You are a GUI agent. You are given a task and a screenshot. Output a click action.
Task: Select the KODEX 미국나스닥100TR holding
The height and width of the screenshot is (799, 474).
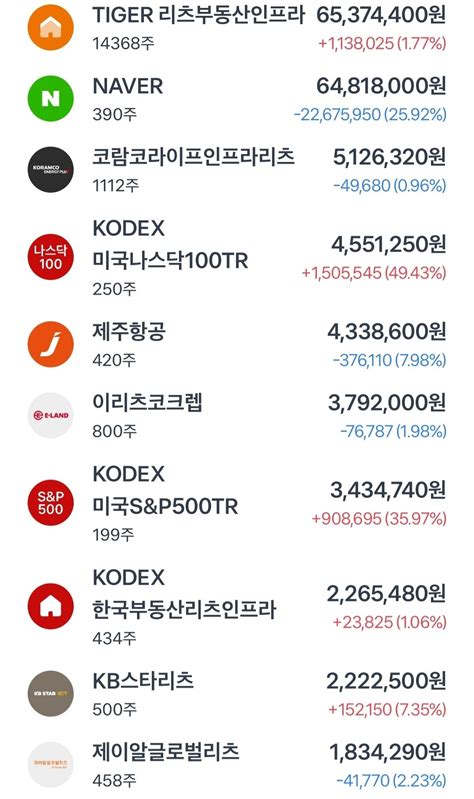pos(237,257)
